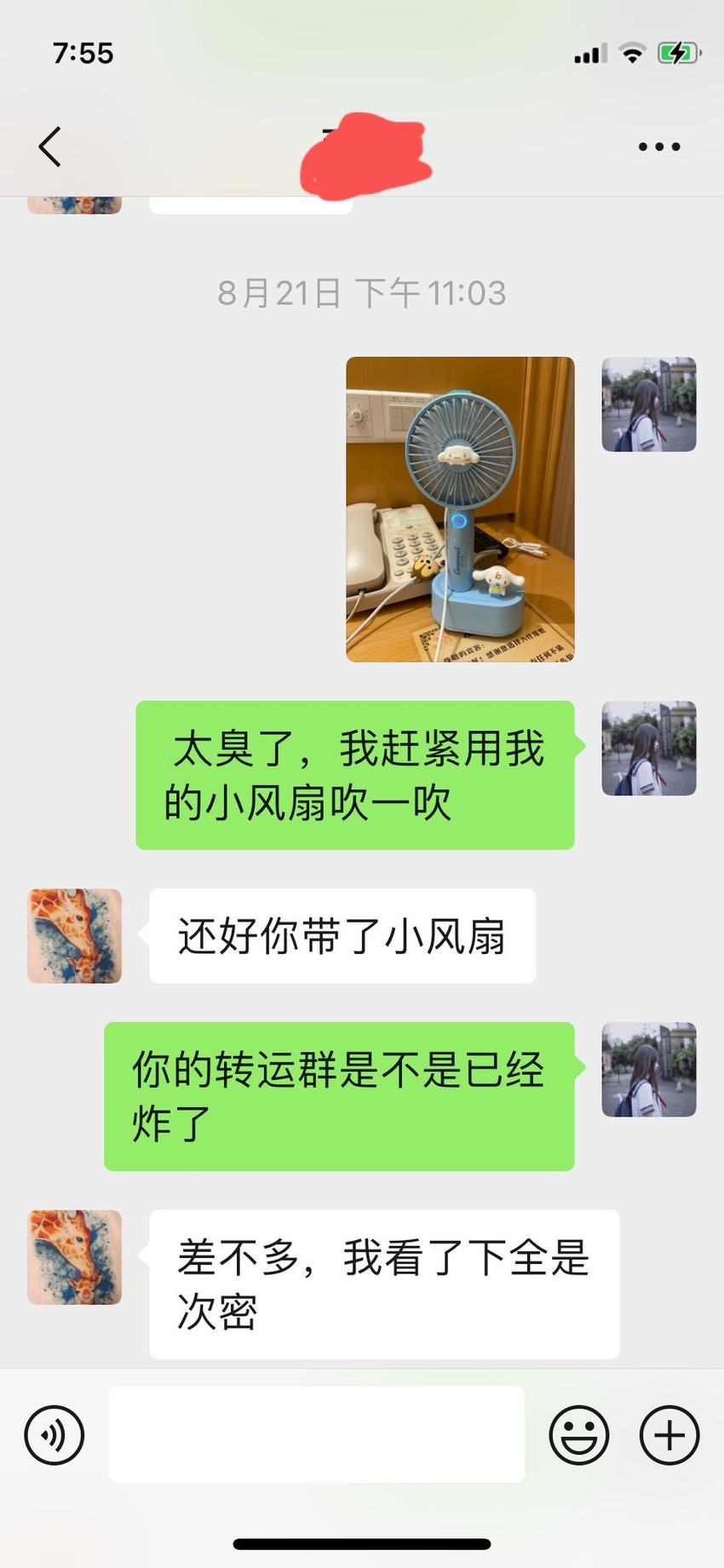This screenshot has height=1568, width=724.
Task: Open the three-dot chat info menu
Action: click(x=659, y=146)
